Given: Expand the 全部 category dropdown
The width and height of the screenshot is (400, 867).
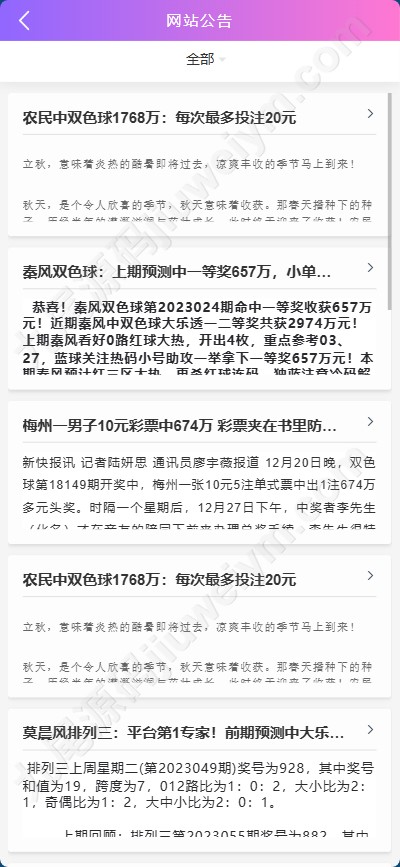Looking at the screenshot, I should click(x=206, y=59).
